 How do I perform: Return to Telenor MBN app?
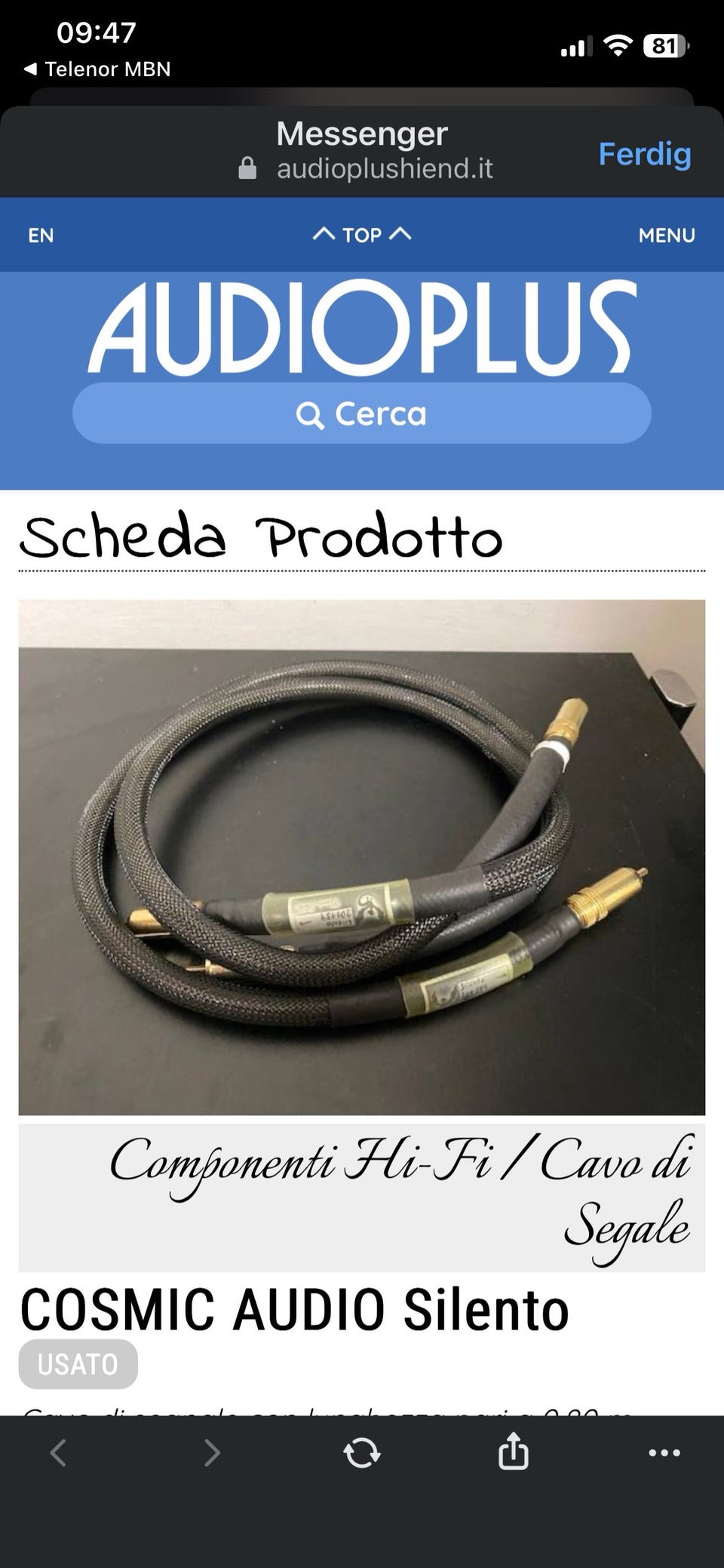(x=97, y=69)
